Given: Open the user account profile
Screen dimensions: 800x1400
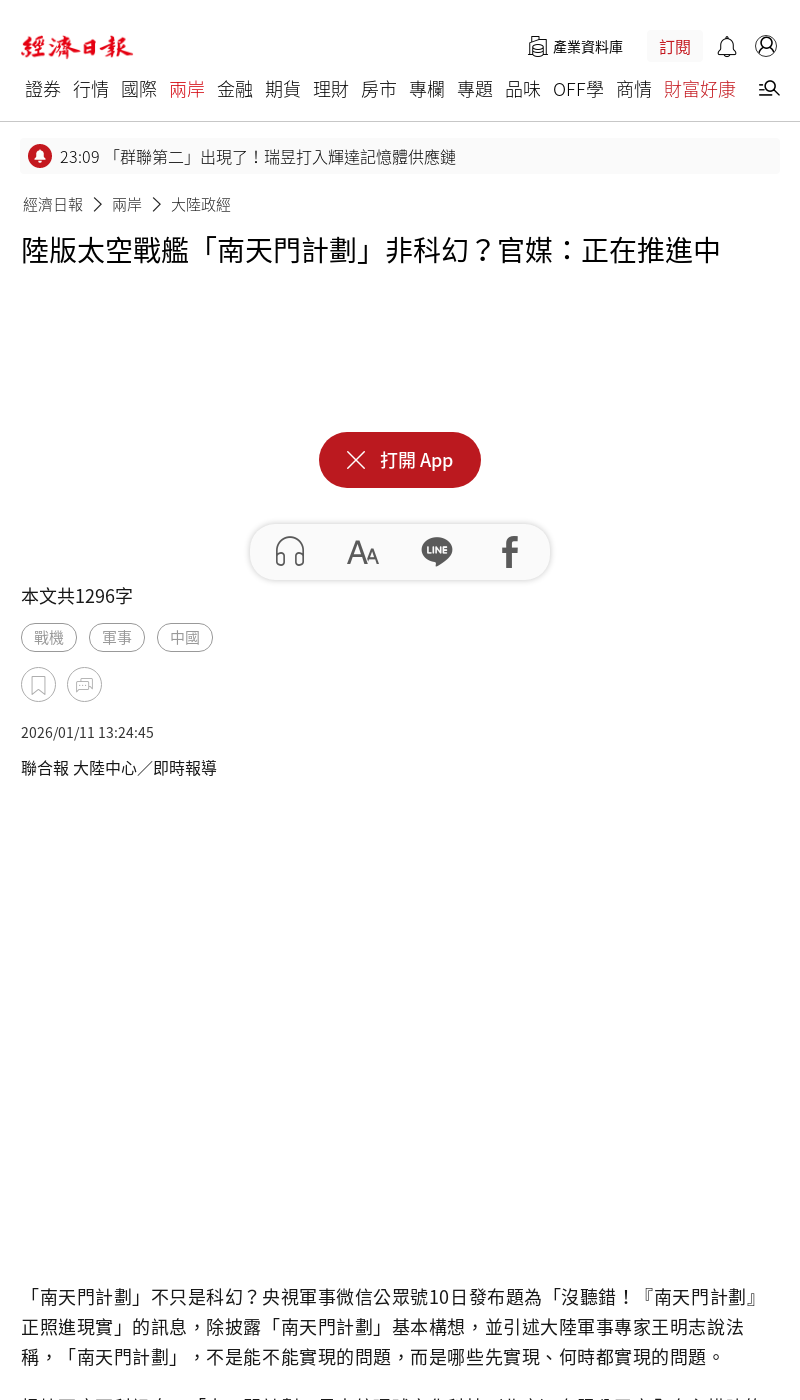Looking at the screenshot, I should click(766, 46).
